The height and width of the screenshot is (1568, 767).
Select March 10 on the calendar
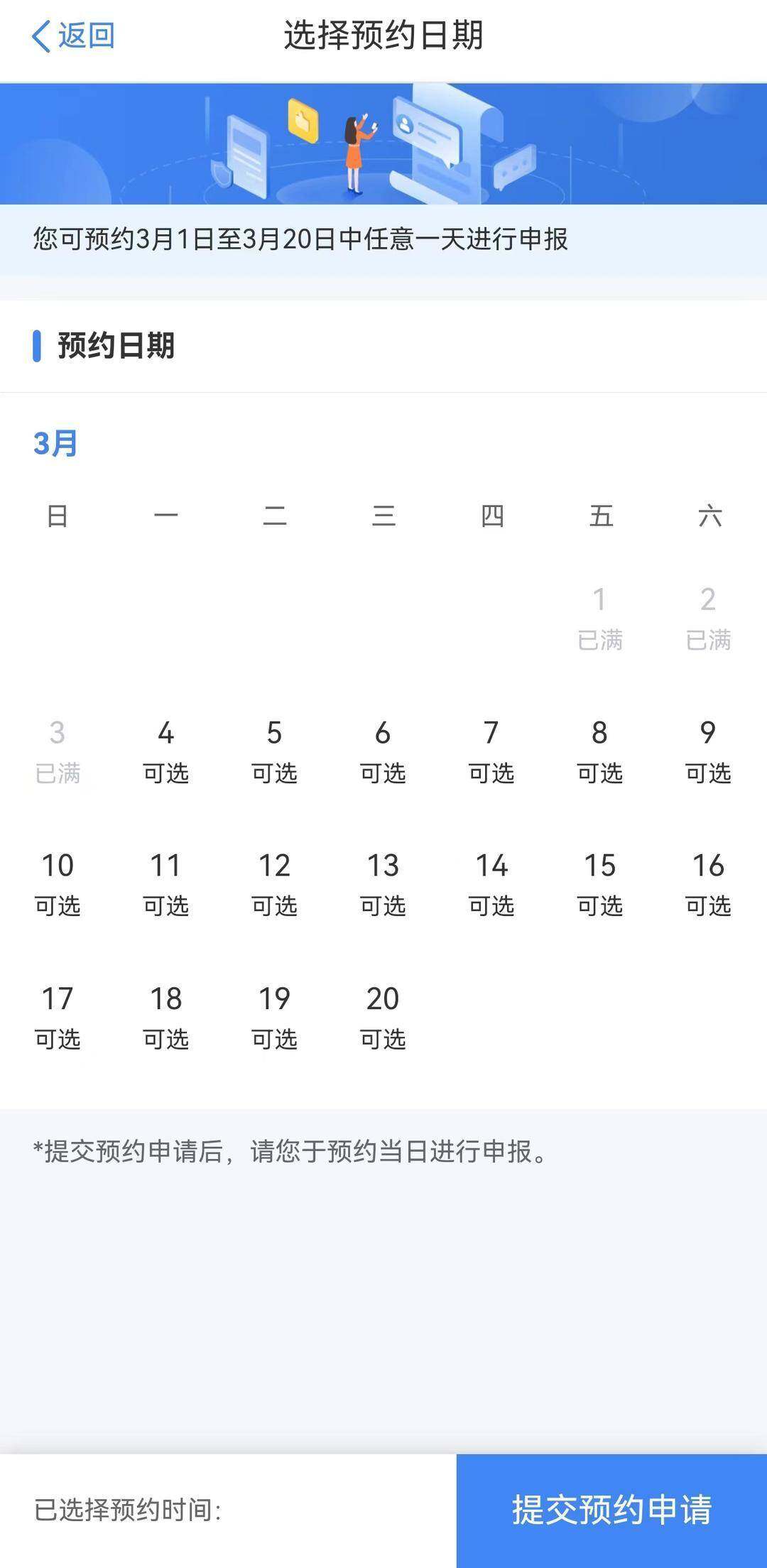[58, 884]
